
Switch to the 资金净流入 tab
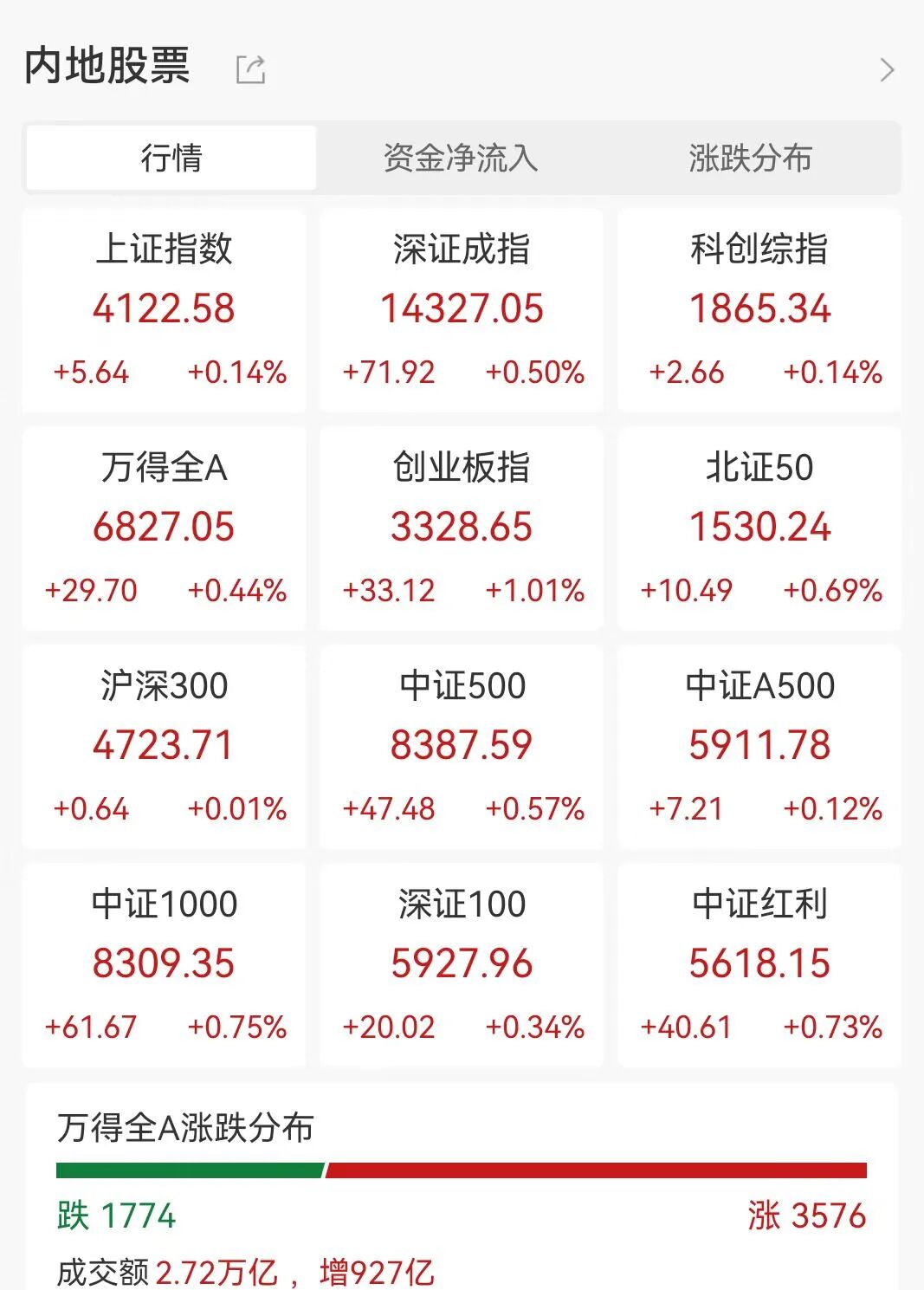tap(461, 159)
